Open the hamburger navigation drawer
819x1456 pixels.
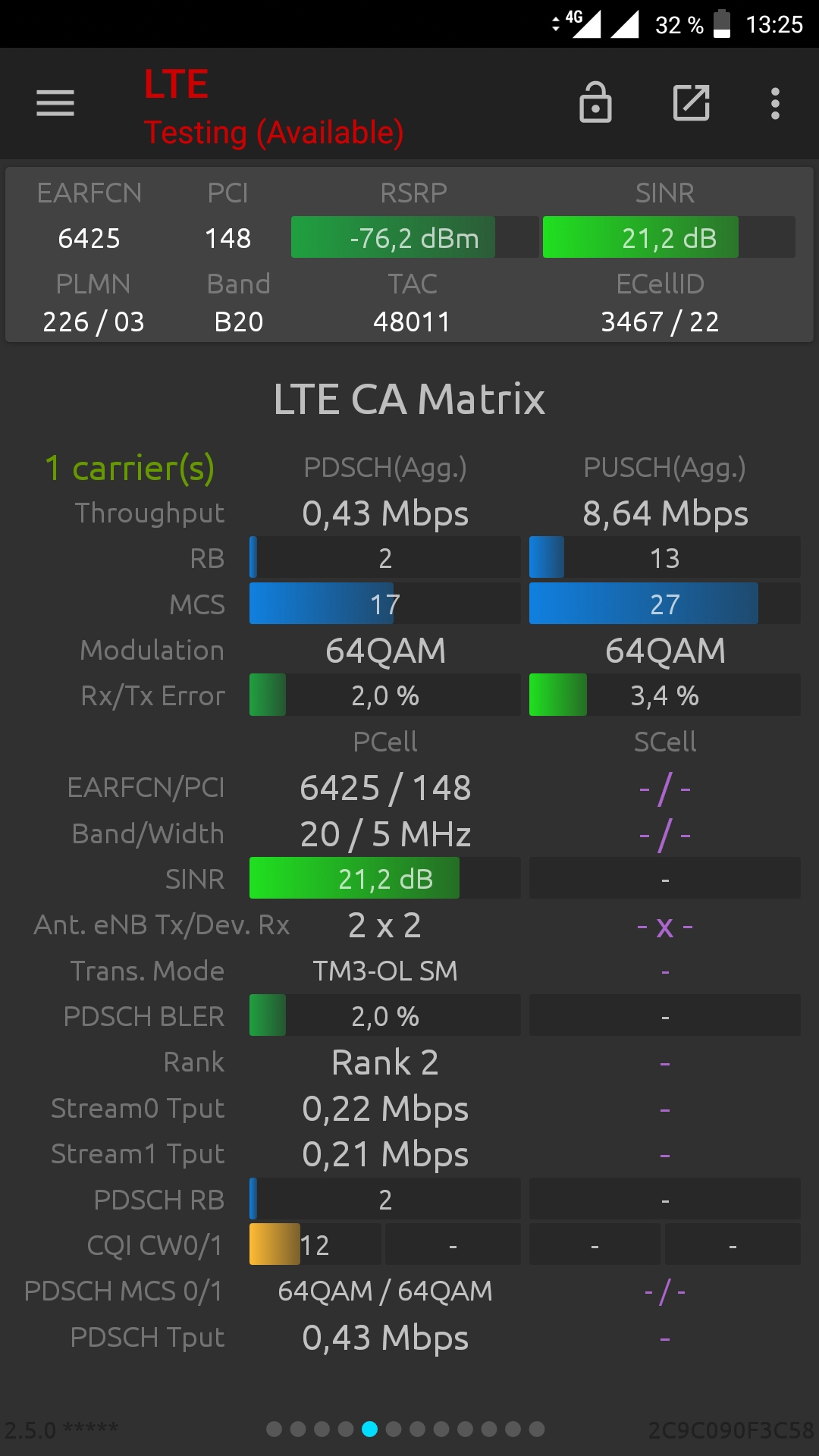55,103
